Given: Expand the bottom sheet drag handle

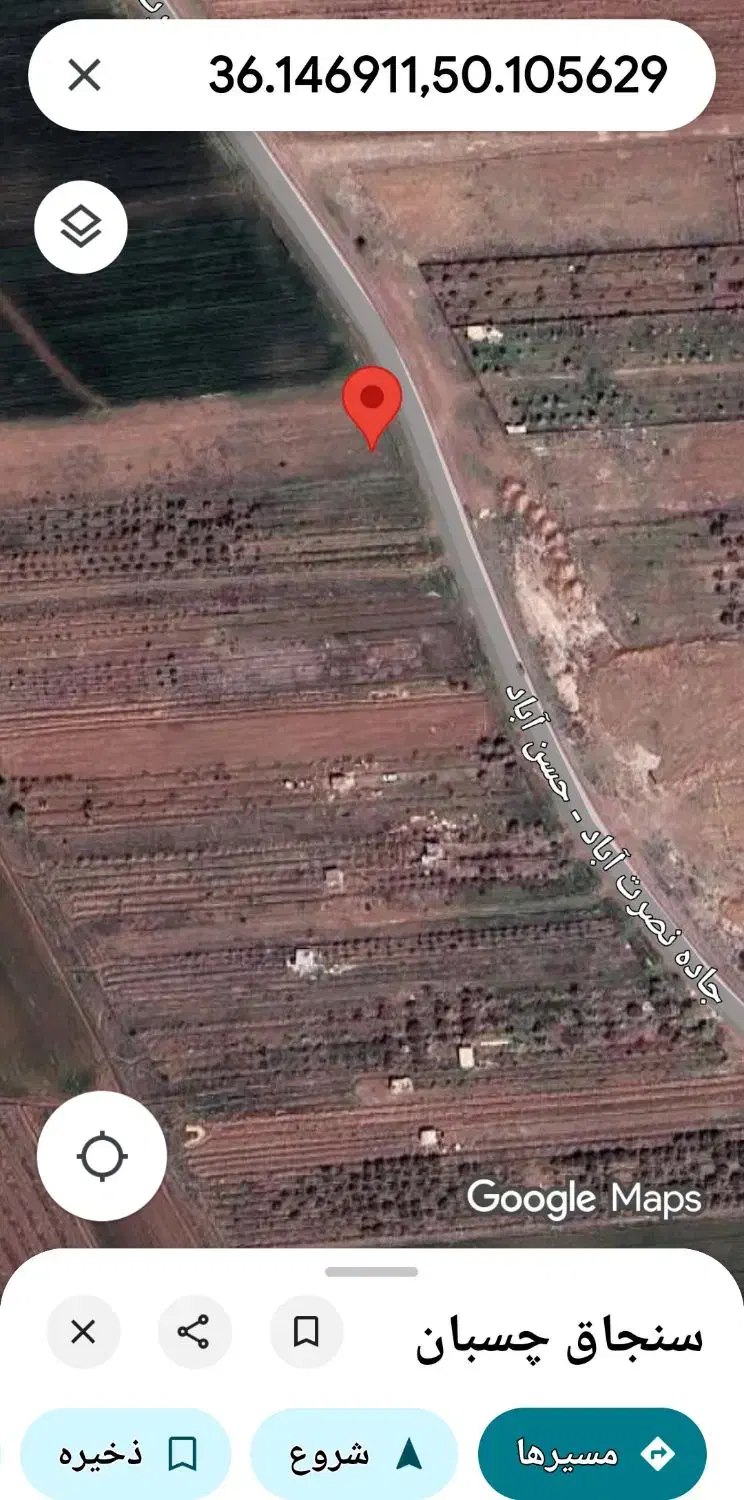Looking at the screenshot, I should 371,1272.
